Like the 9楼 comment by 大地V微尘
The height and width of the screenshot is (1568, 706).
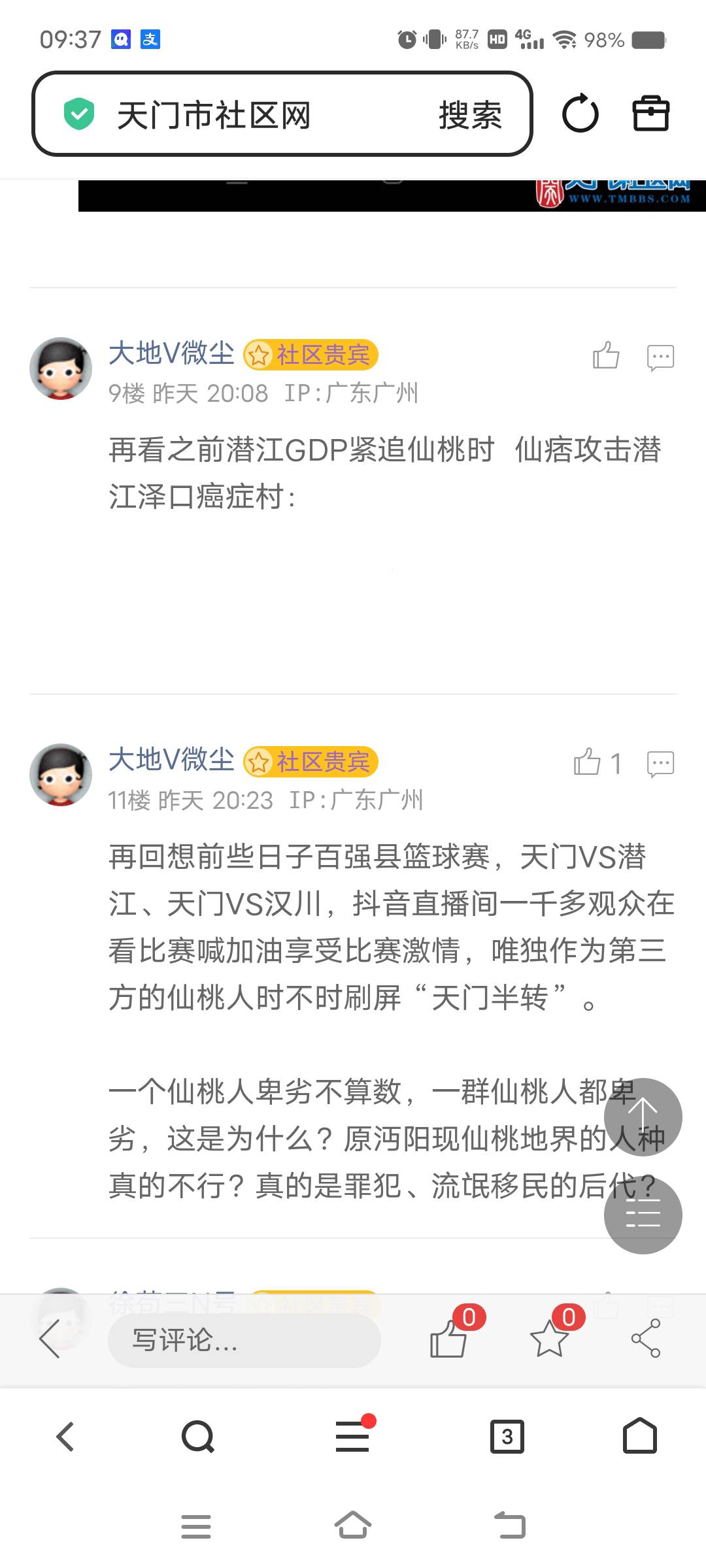pyautogui.click(x=606, y=356)
